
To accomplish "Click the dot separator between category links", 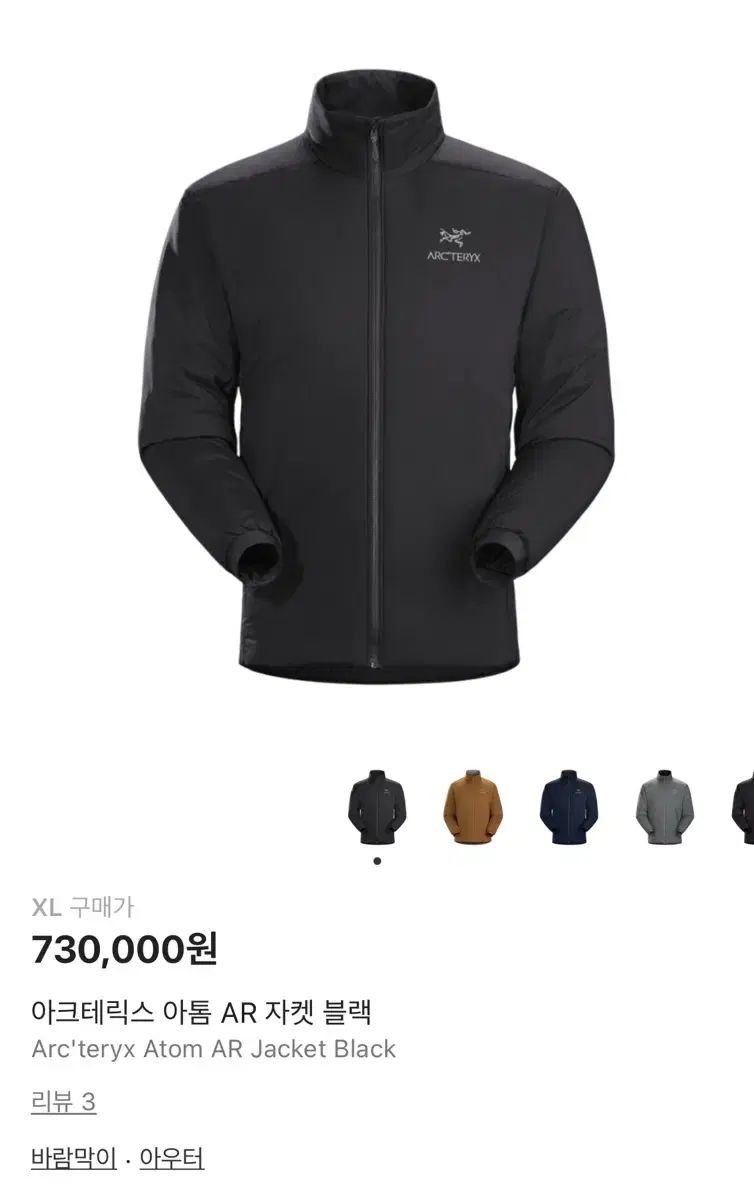I will pyautogui.click(x=129, y=1157).
